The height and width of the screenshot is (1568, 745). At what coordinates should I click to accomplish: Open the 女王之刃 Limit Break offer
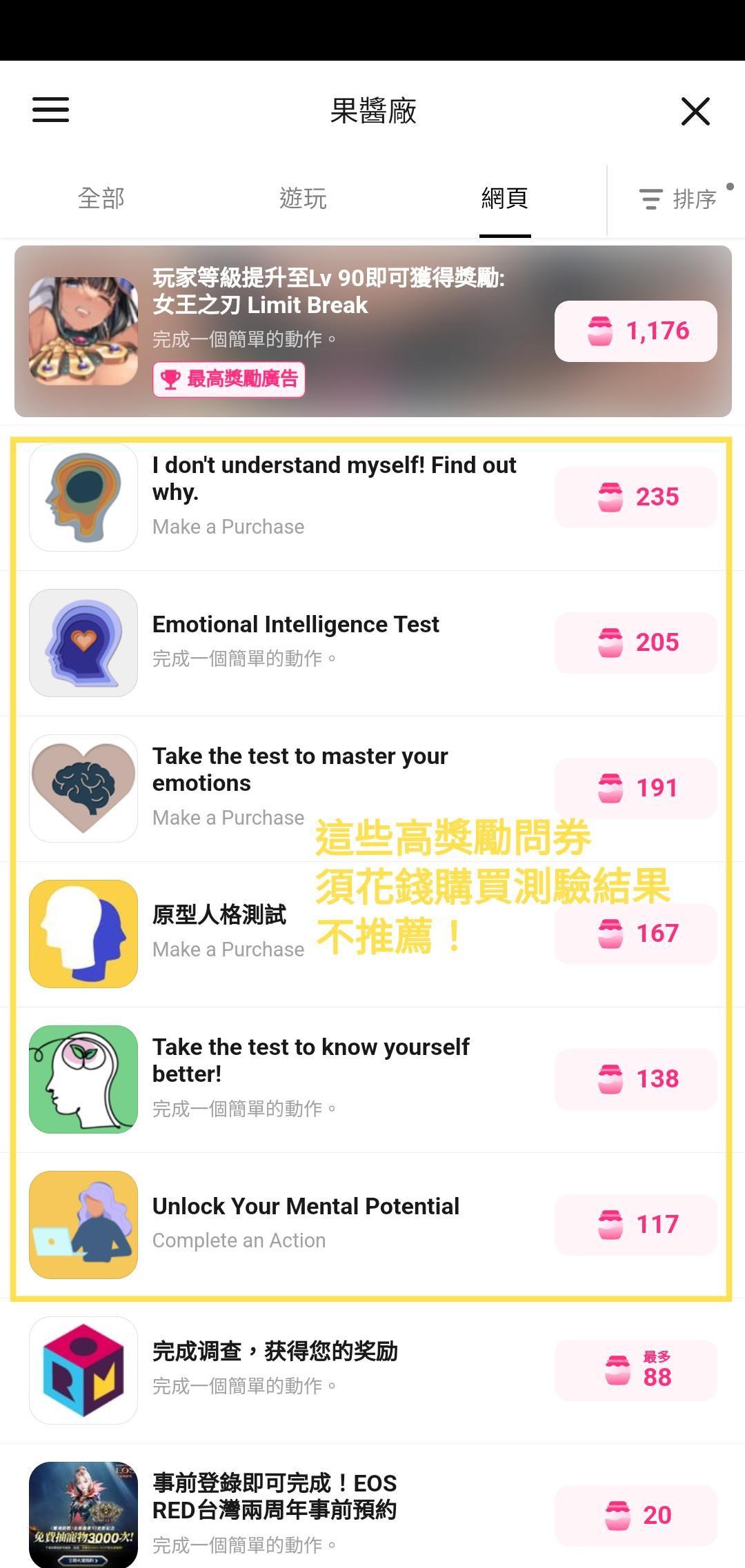point(372,331)
